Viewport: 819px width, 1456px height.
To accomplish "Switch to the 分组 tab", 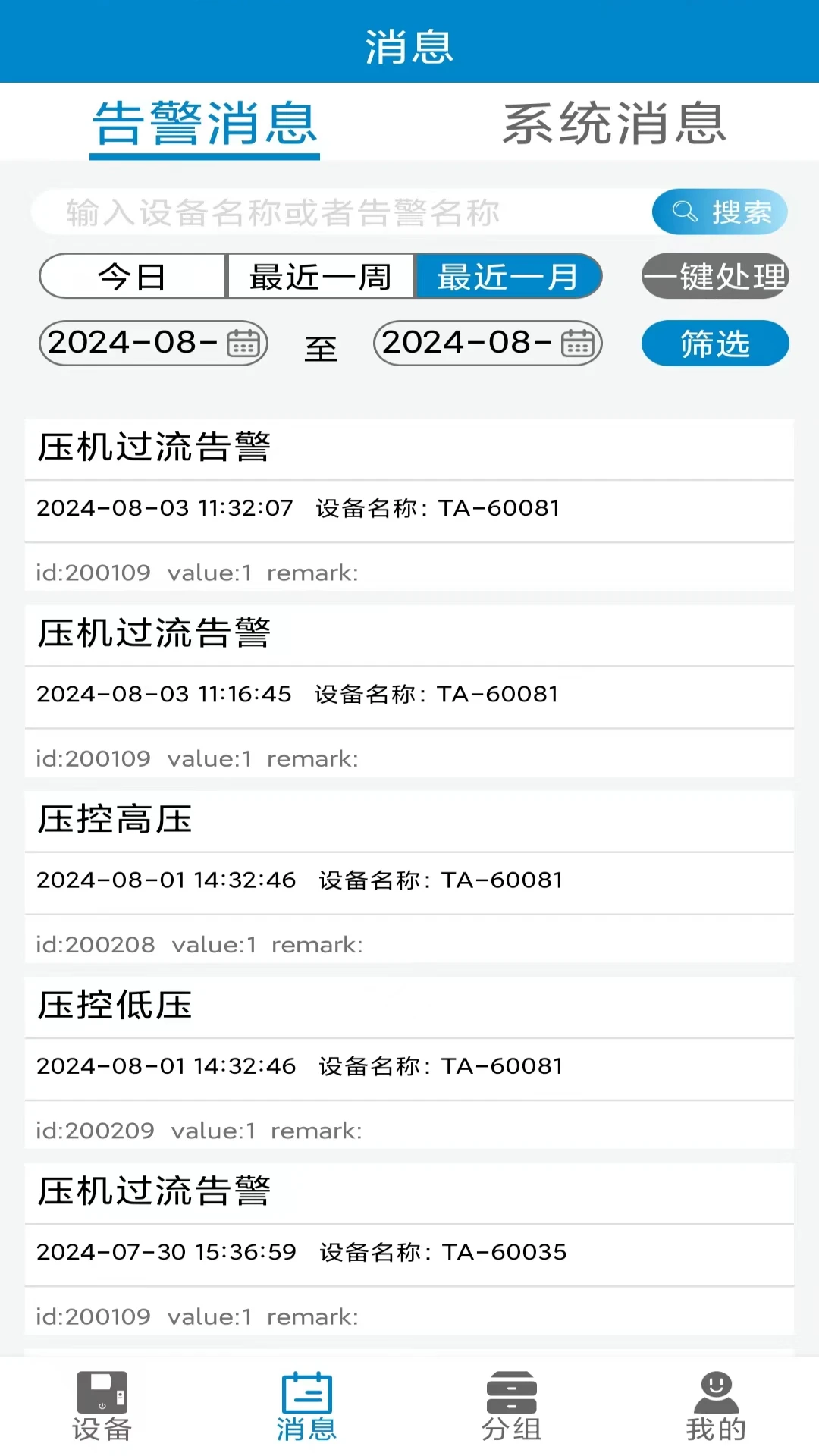I will click(x=512, y=1407).
